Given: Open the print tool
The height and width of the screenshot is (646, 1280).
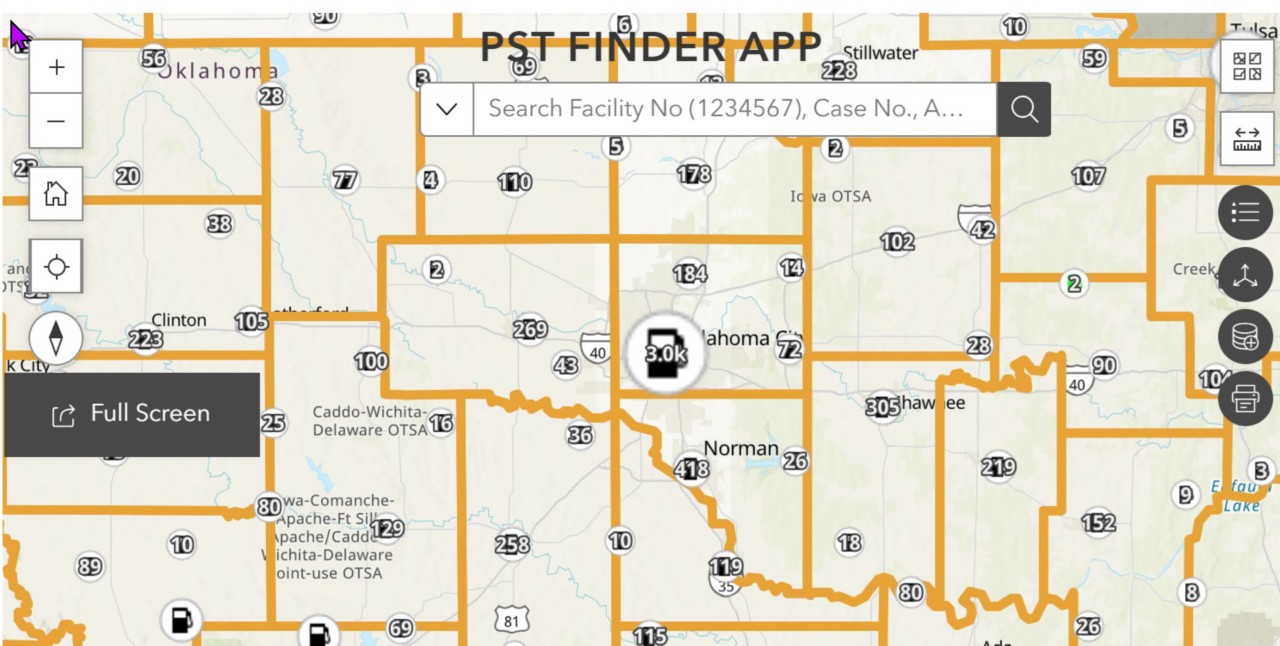Looking at the screenshot, I should 1245,399.
